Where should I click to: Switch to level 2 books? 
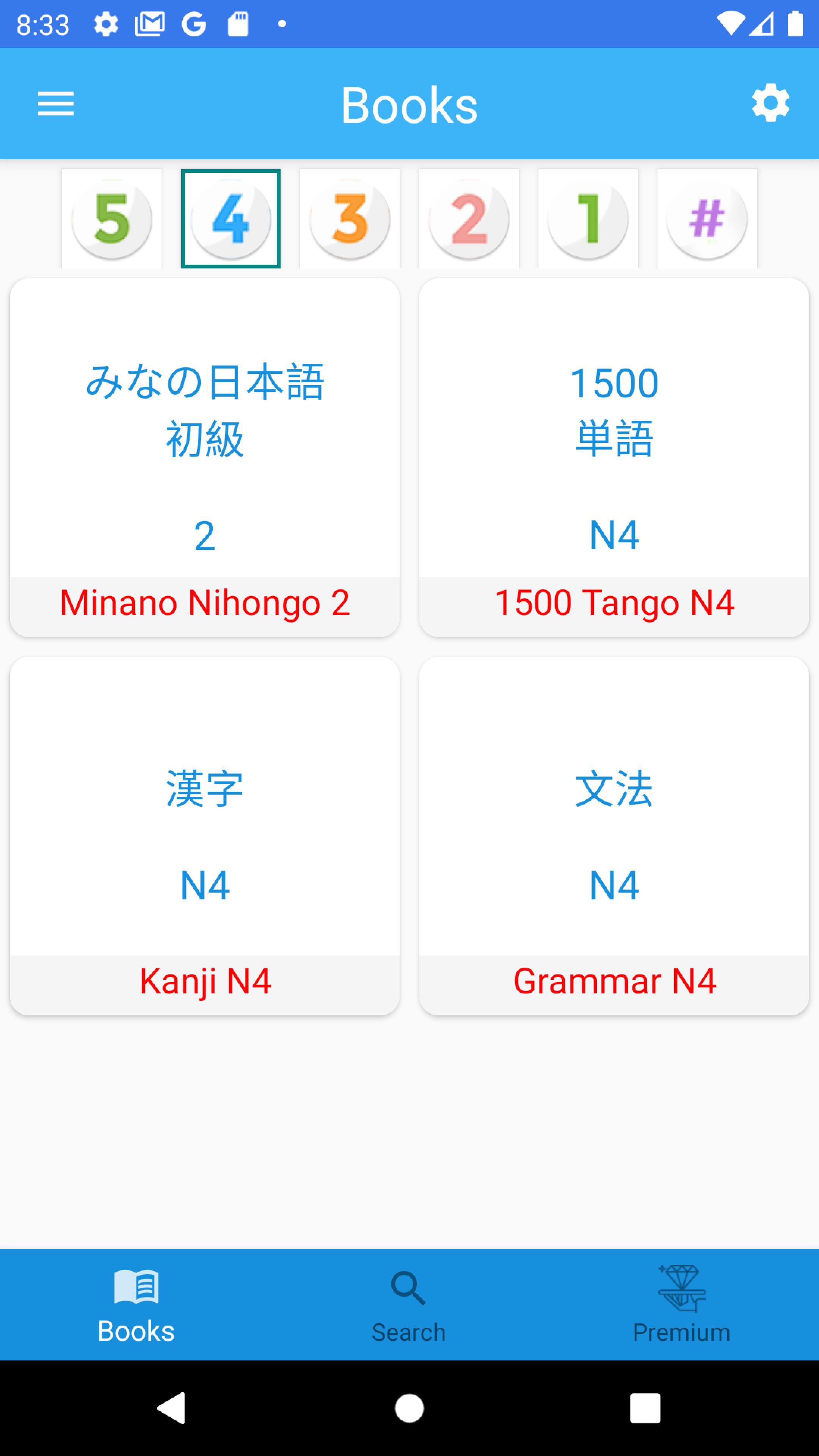click(x=469, y=219)
